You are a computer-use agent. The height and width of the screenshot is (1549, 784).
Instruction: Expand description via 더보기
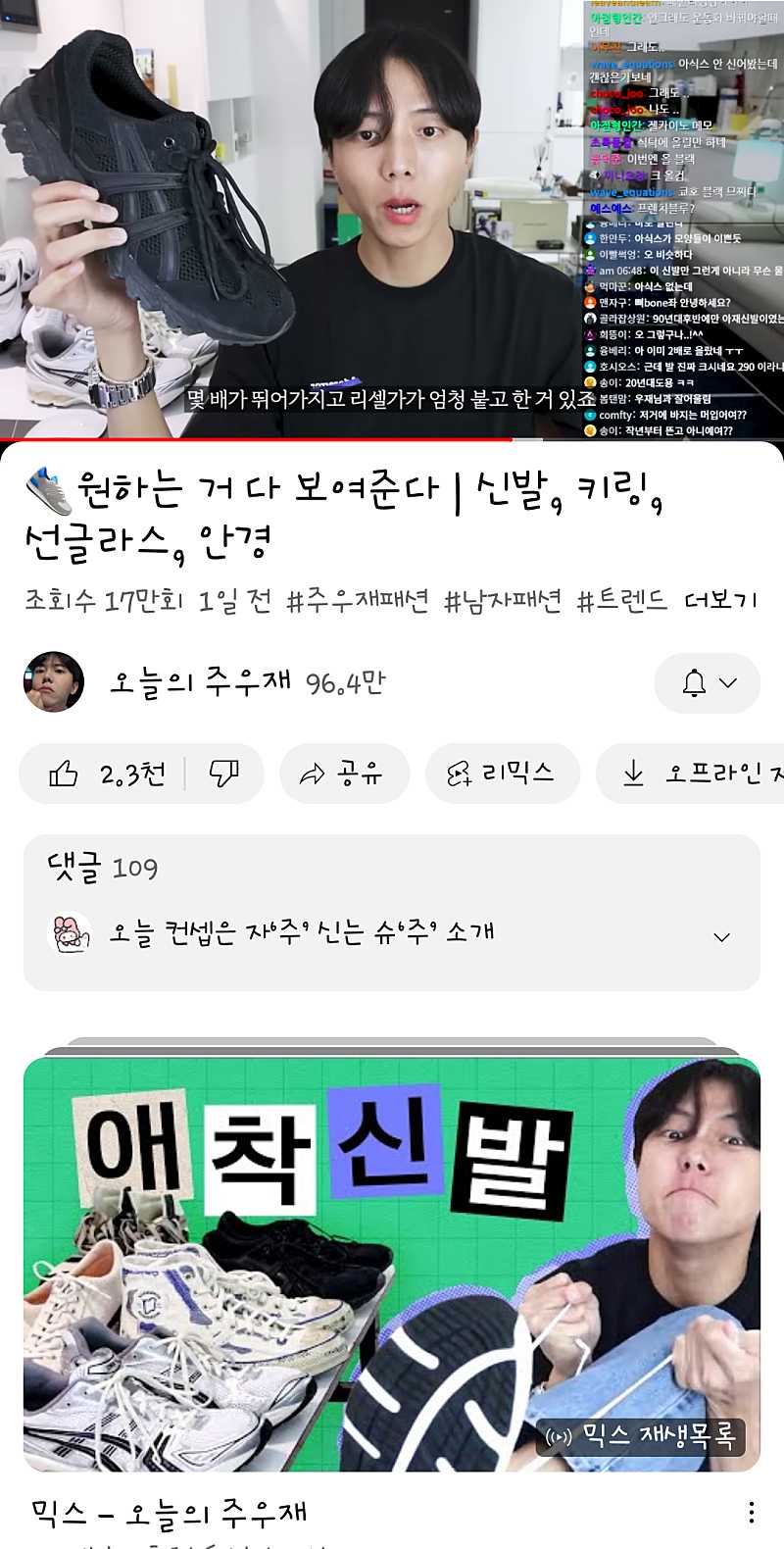[x=720, y=600]
